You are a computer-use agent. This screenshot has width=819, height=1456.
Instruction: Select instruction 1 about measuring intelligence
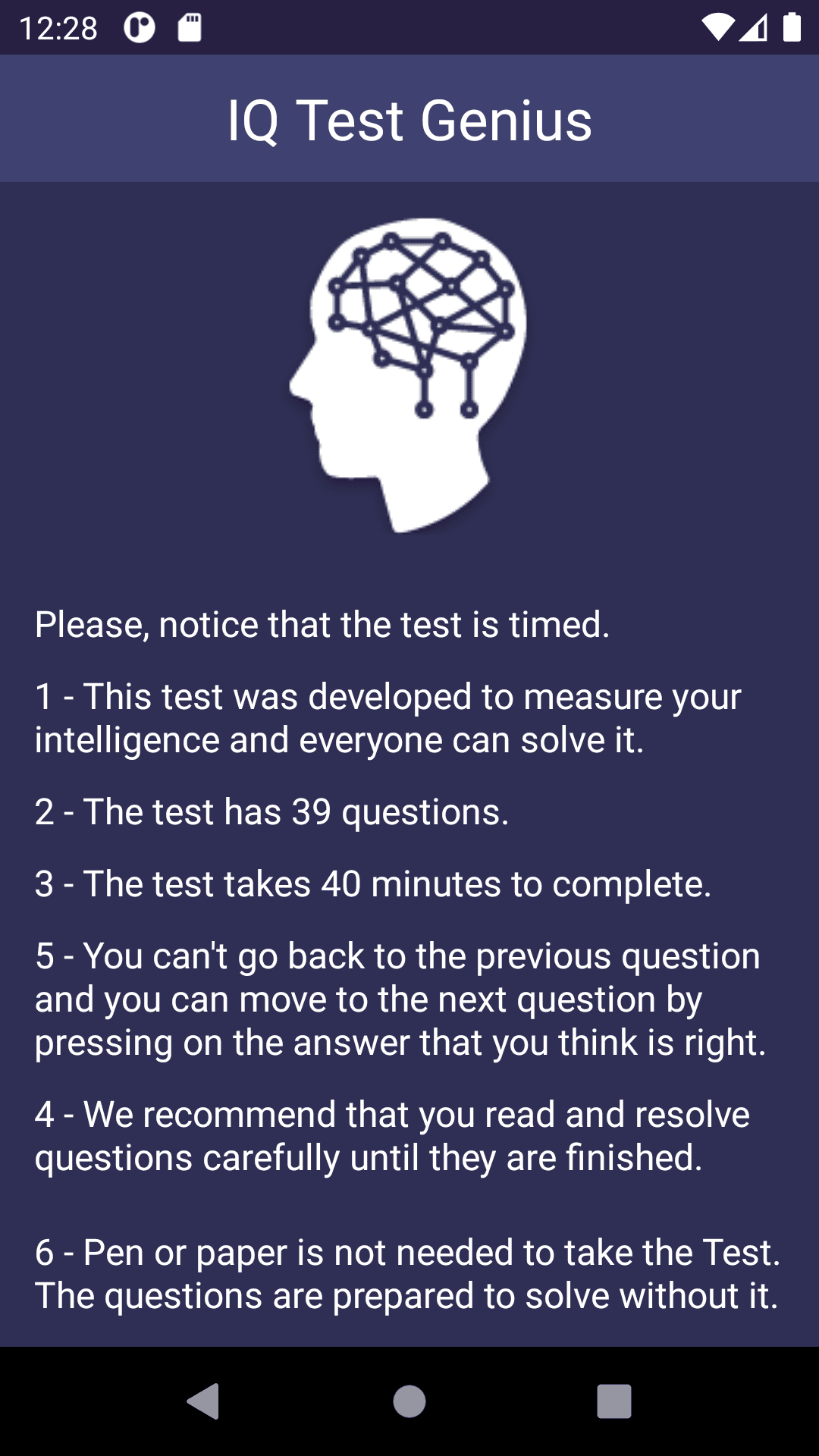click(388, 715)
